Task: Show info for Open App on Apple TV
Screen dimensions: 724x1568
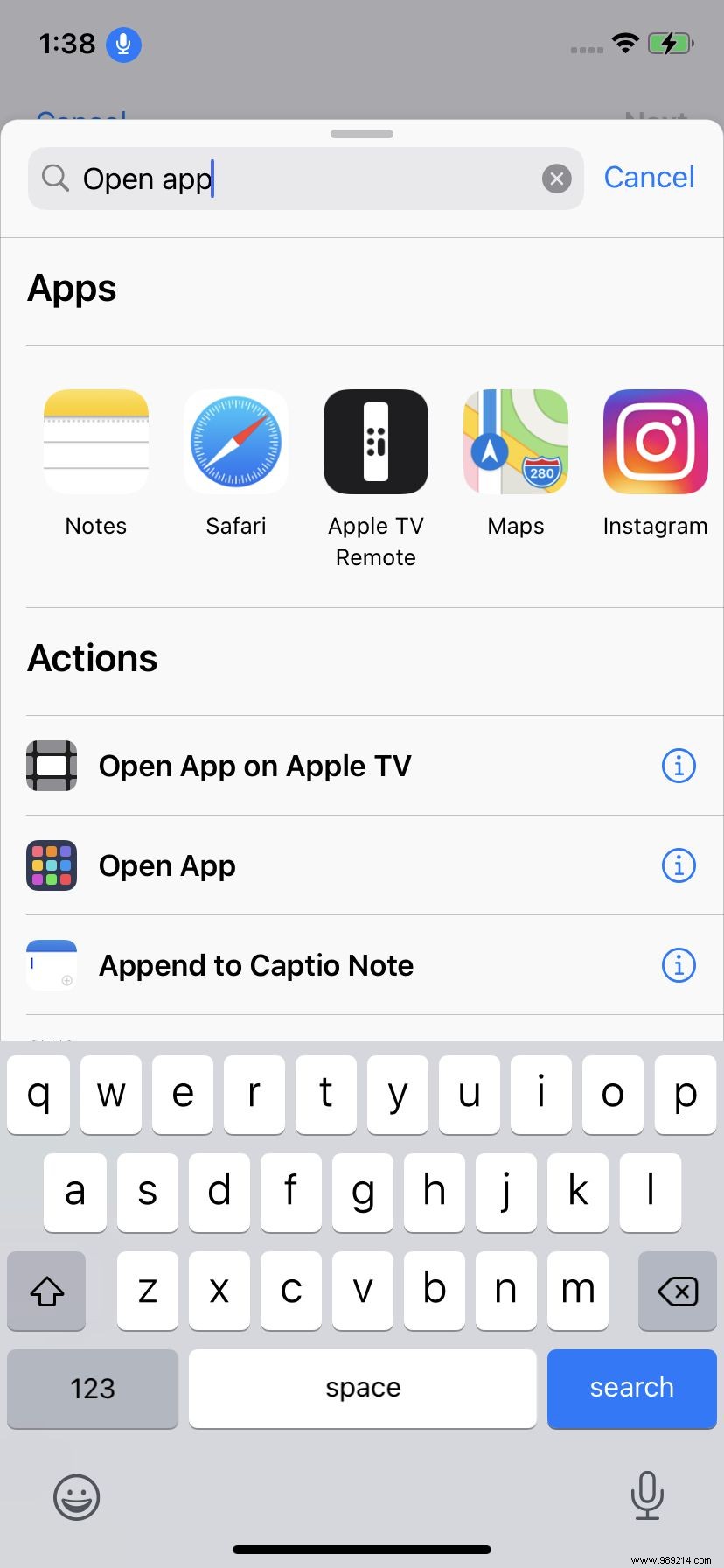Action: [x=679, y=765]
